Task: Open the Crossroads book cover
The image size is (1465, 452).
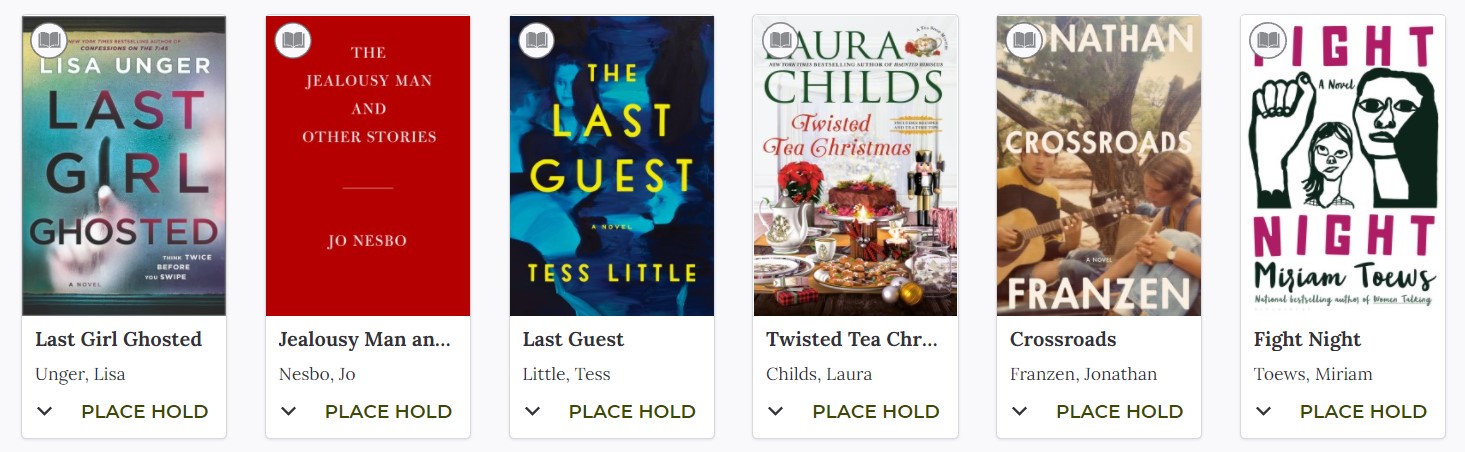Action: [x=1099, y=166]
